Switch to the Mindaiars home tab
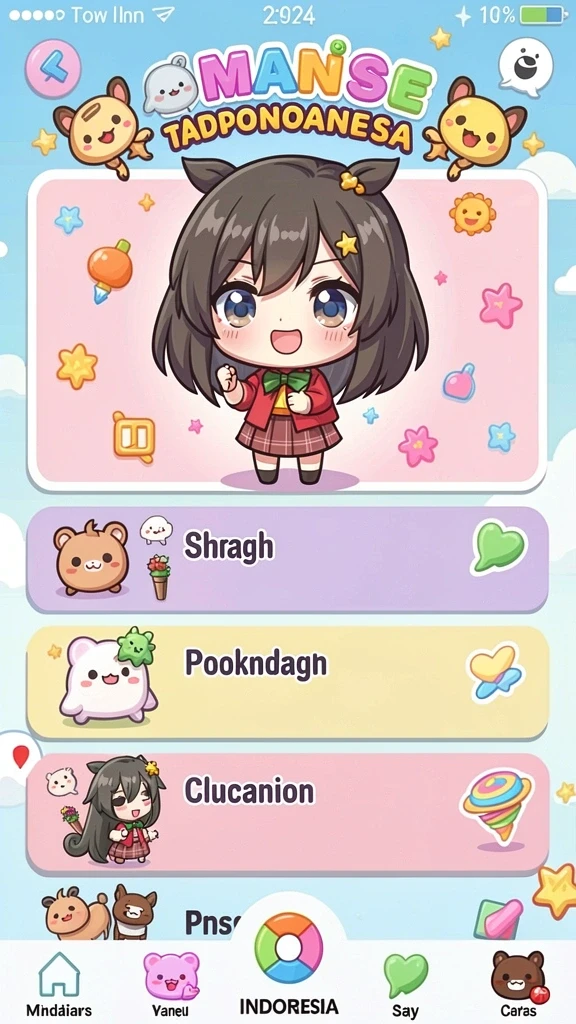 pos(59,984)
